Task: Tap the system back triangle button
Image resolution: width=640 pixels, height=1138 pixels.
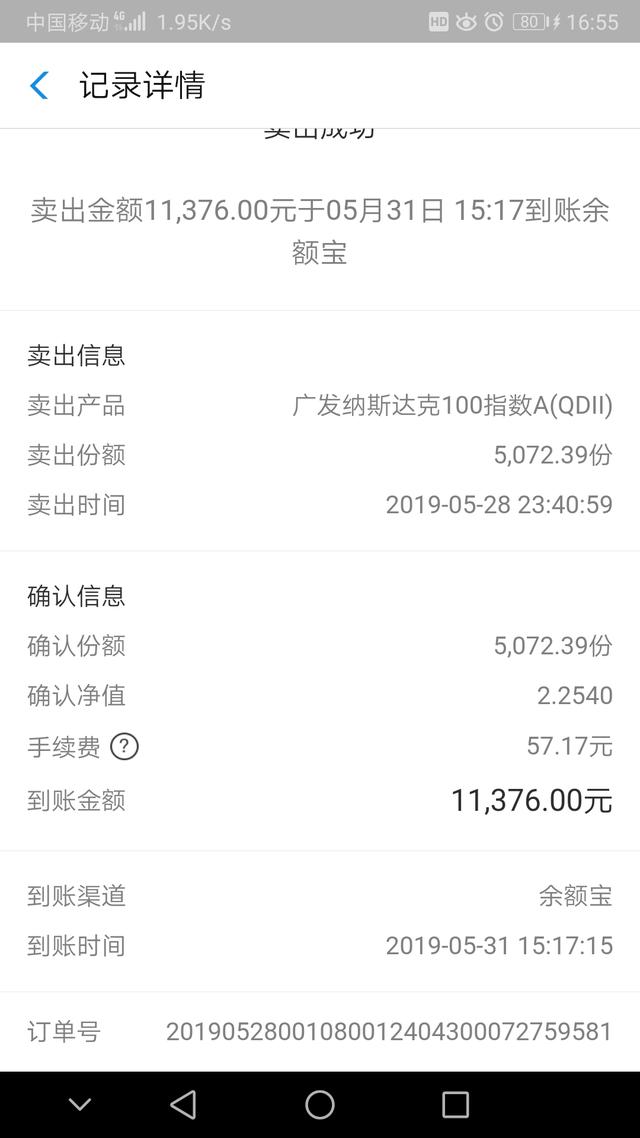Action: [183, 1105]
